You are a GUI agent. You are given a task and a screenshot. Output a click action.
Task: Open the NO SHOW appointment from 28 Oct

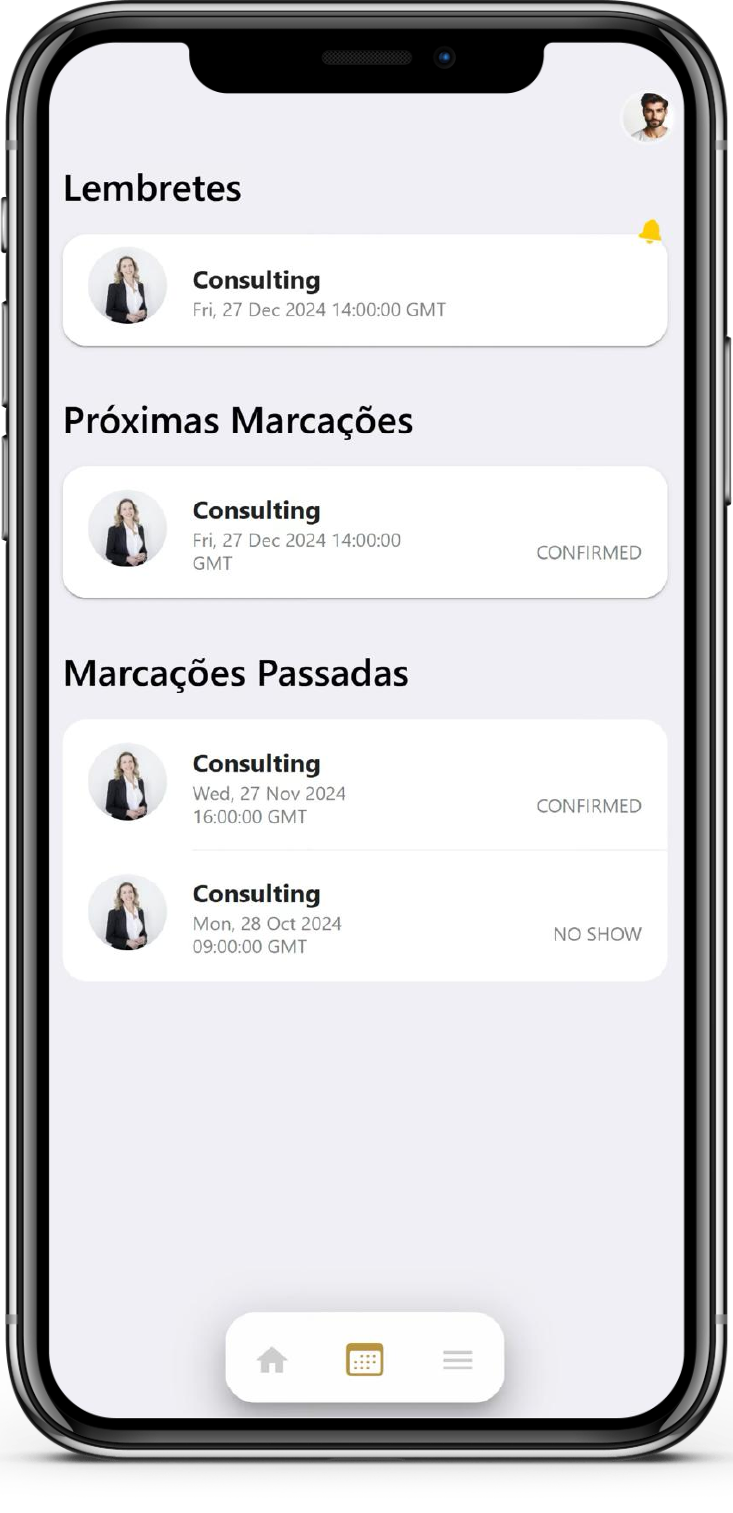click(364, 916)
